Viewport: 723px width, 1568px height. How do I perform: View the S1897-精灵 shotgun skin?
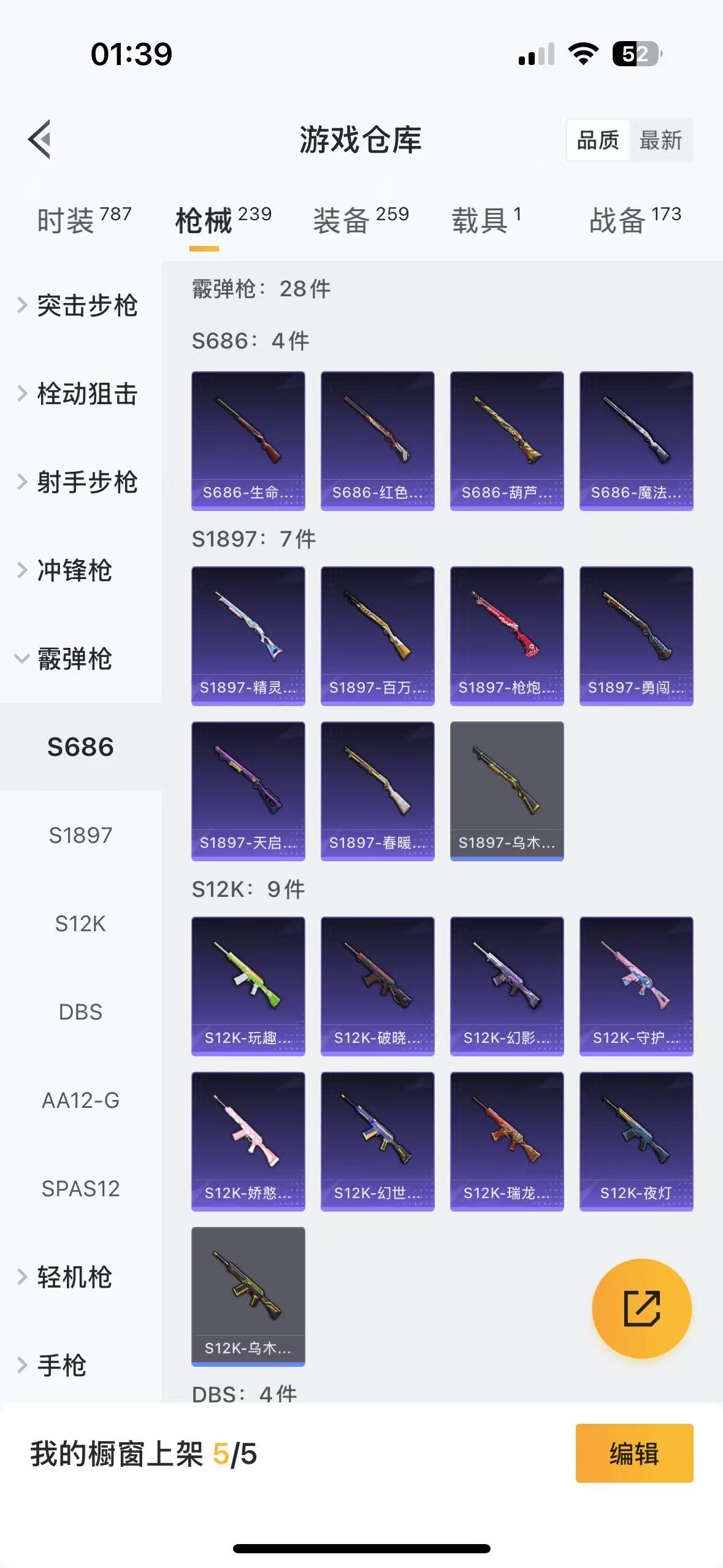(248, 636)
